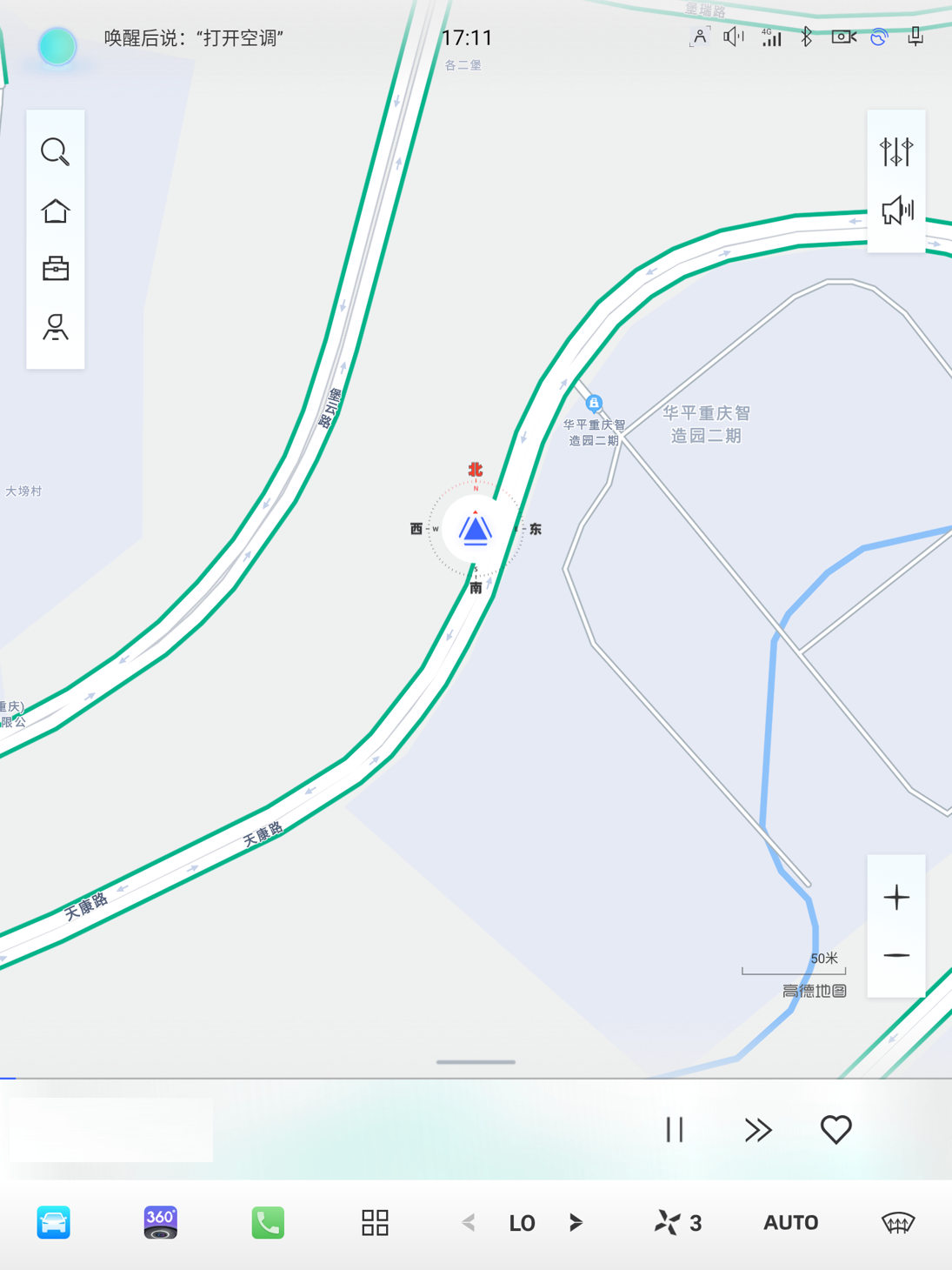Increase temperature with right arrow
952x1270 pixels.
(x=576, y=1223)
